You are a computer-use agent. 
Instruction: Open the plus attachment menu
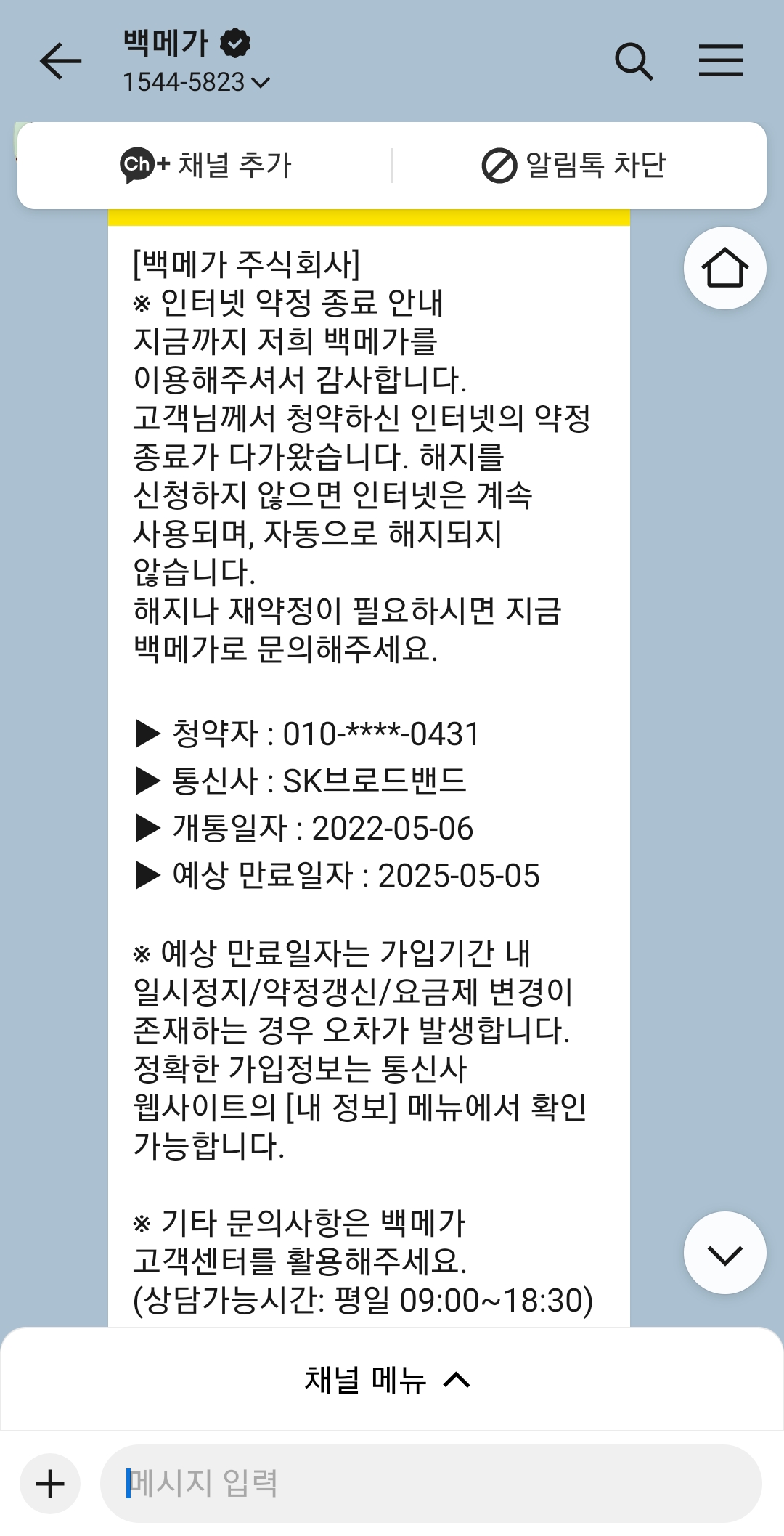50,1484
